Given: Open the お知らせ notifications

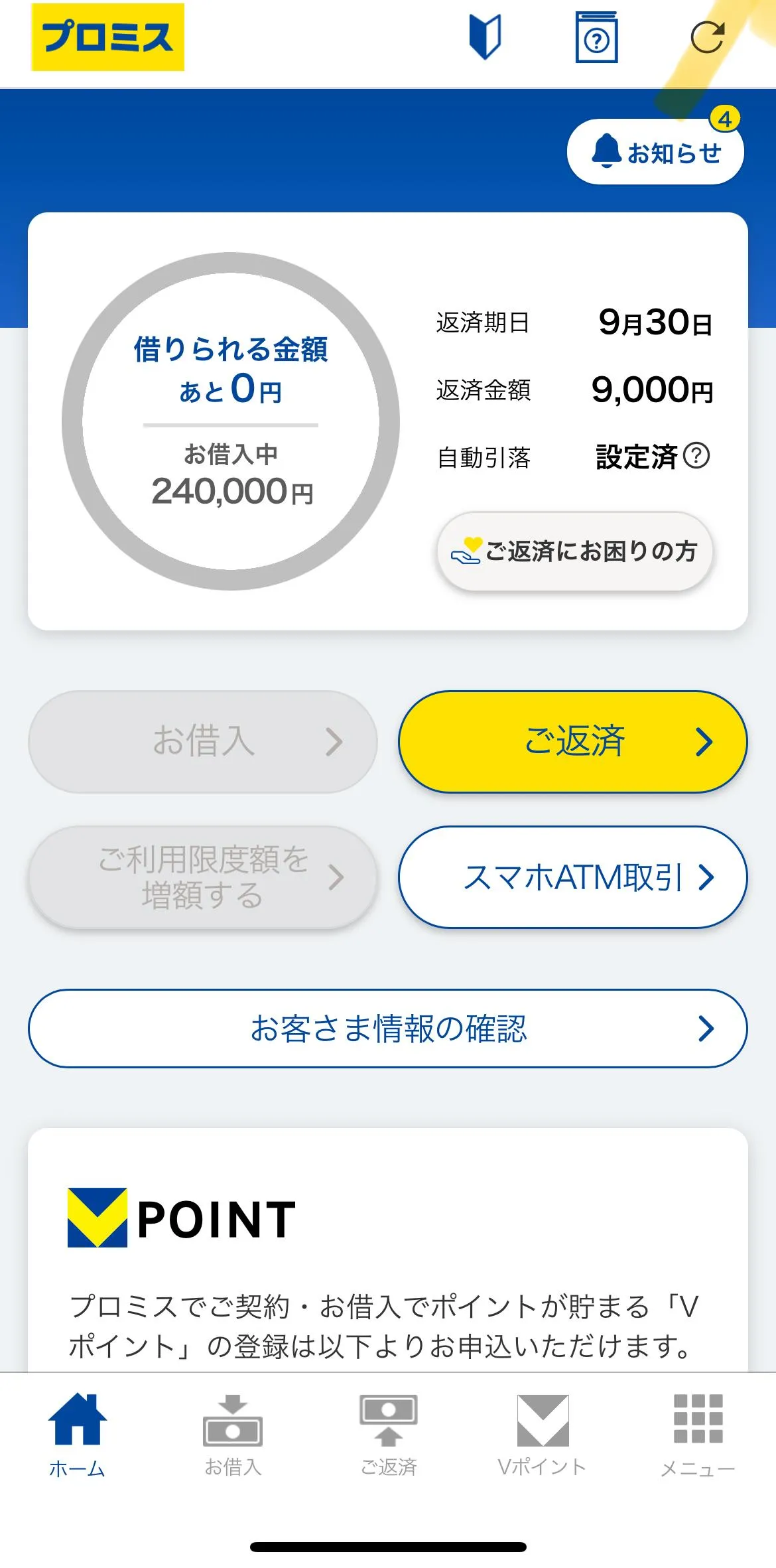Looking at the screenshot, I should click(655, 152).
